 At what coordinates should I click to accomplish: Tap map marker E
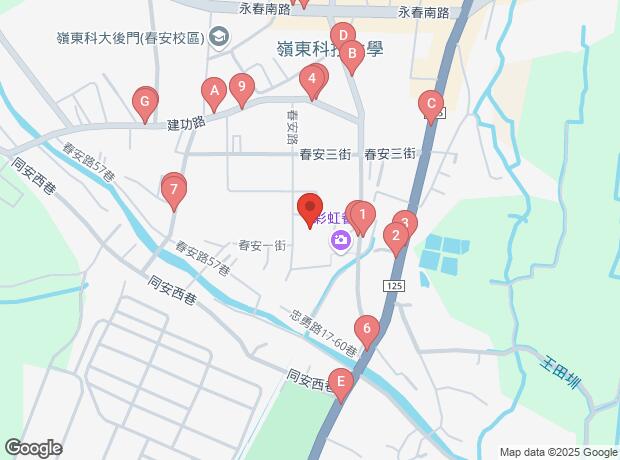click(341, 382)
